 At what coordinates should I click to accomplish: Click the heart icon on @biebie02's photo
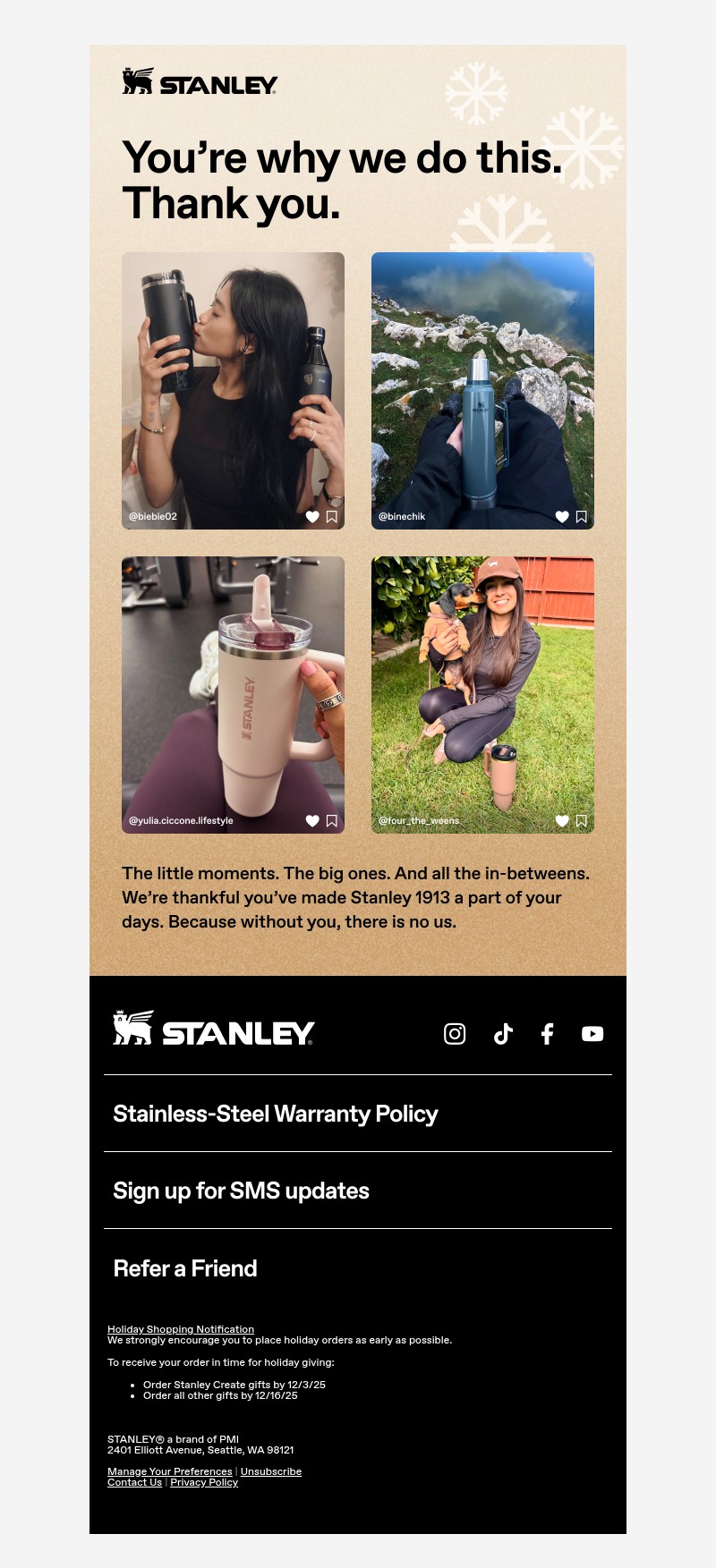[312, 517]
